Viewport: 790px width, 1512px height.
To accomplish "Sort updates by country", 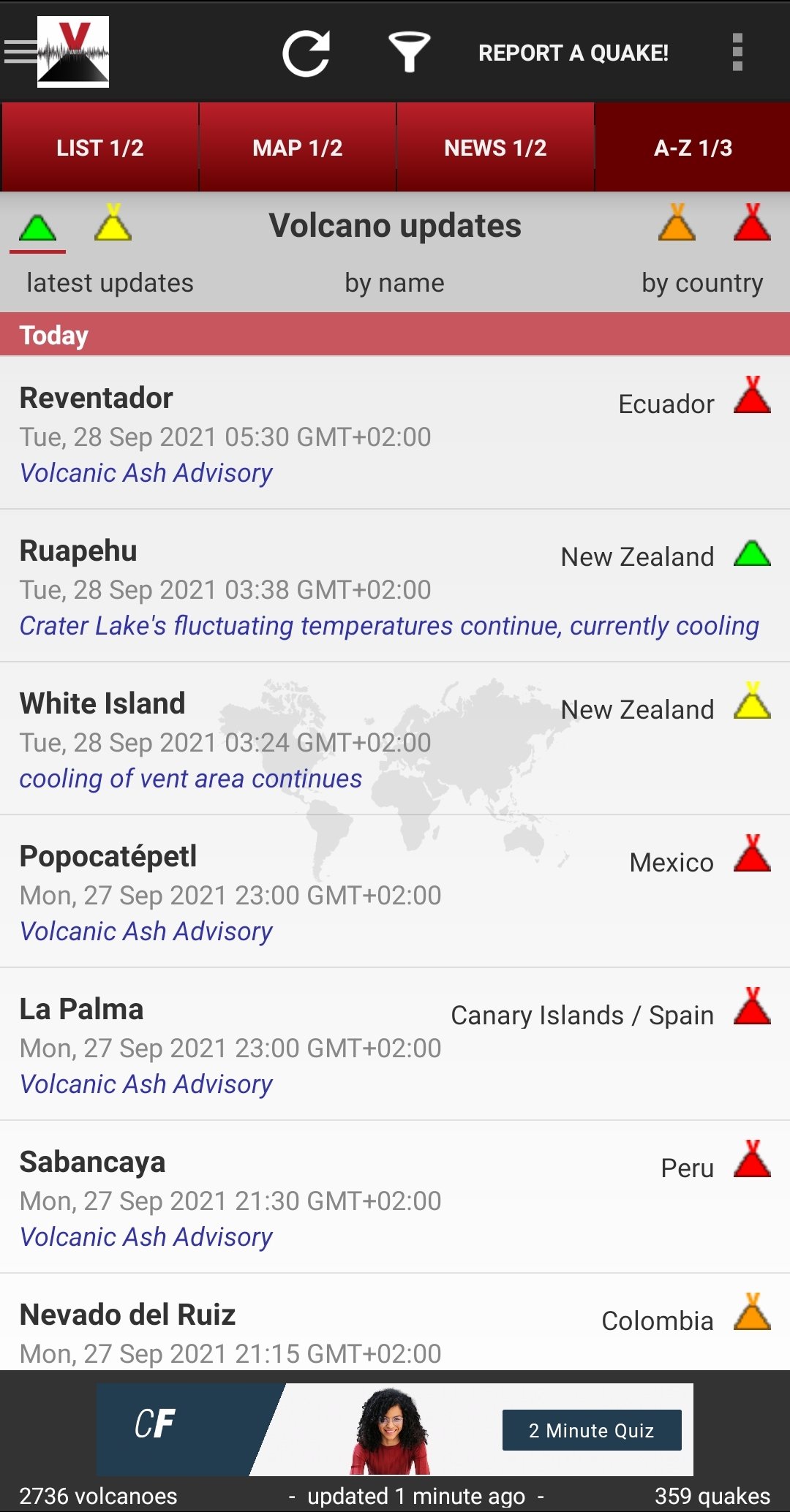I will click(x=702, y=283).
